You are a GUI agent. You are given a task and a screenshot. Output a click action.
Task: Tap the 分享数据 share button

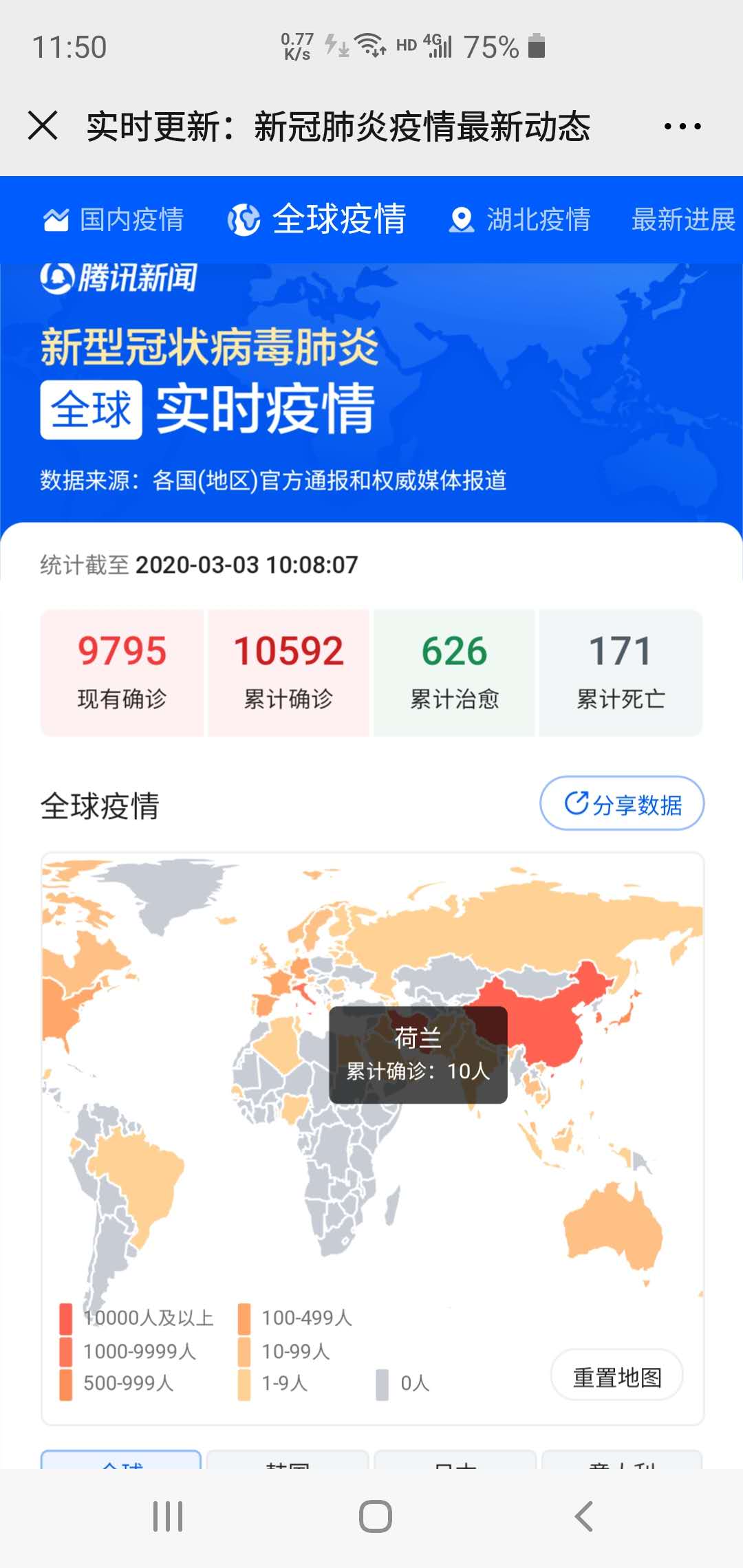tap(623, 804)
